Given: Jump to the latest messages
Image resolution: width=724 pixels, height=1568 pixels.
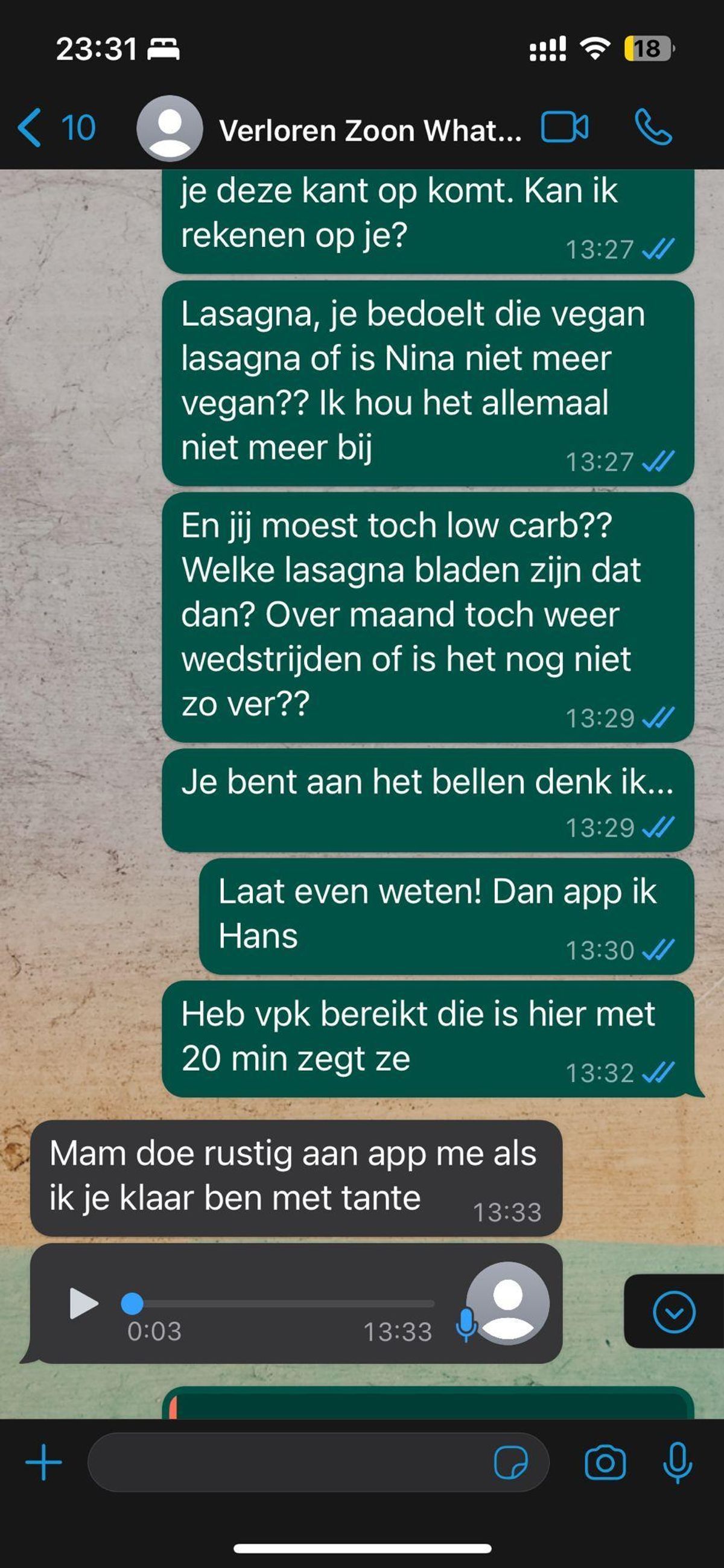Looking at the screenshot, I should pos(673,1311).
